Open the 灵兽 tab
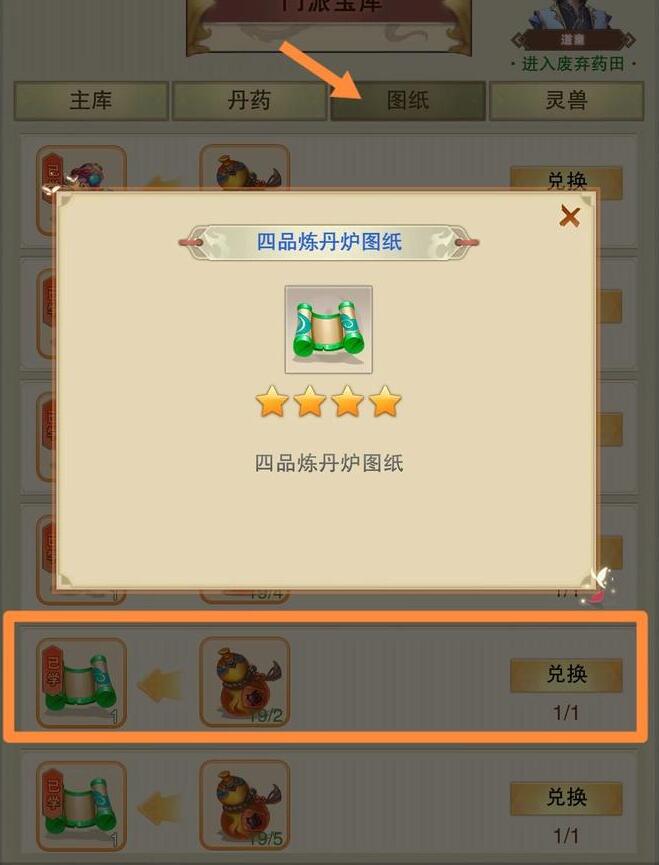Image resolution: width=659 pixels, height=865 pixels. (566, 101)
